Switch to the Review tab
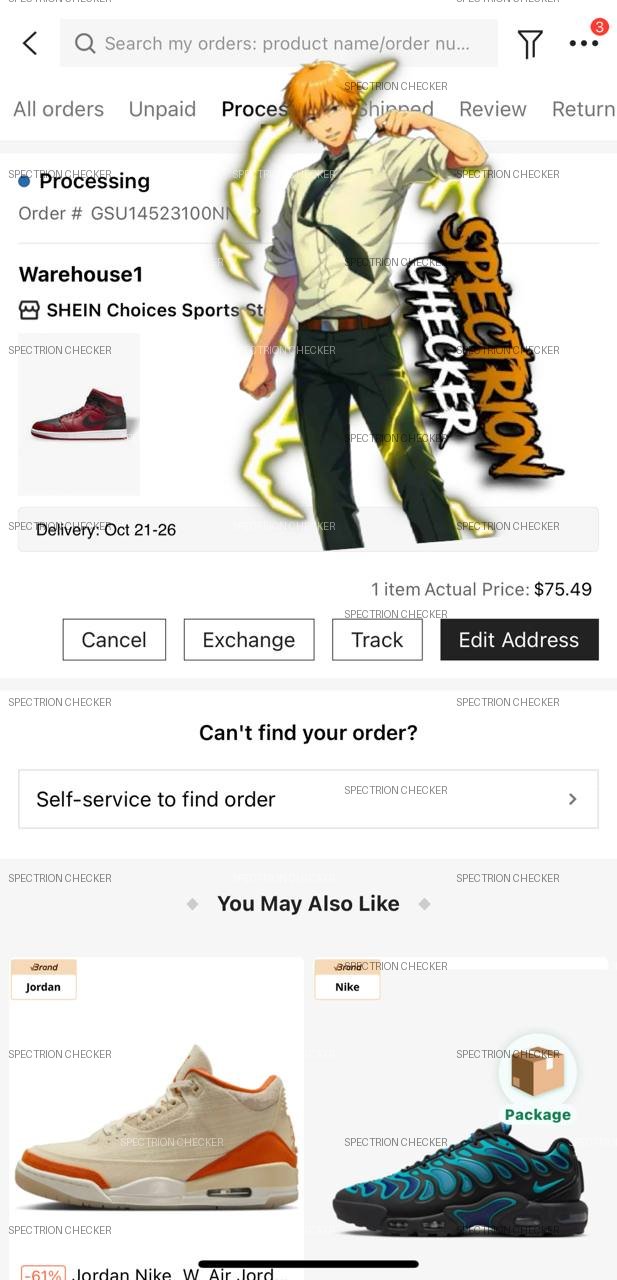The height and width of the screenshot is (1280, 617). pyautogui.click(x=492, y=109)
